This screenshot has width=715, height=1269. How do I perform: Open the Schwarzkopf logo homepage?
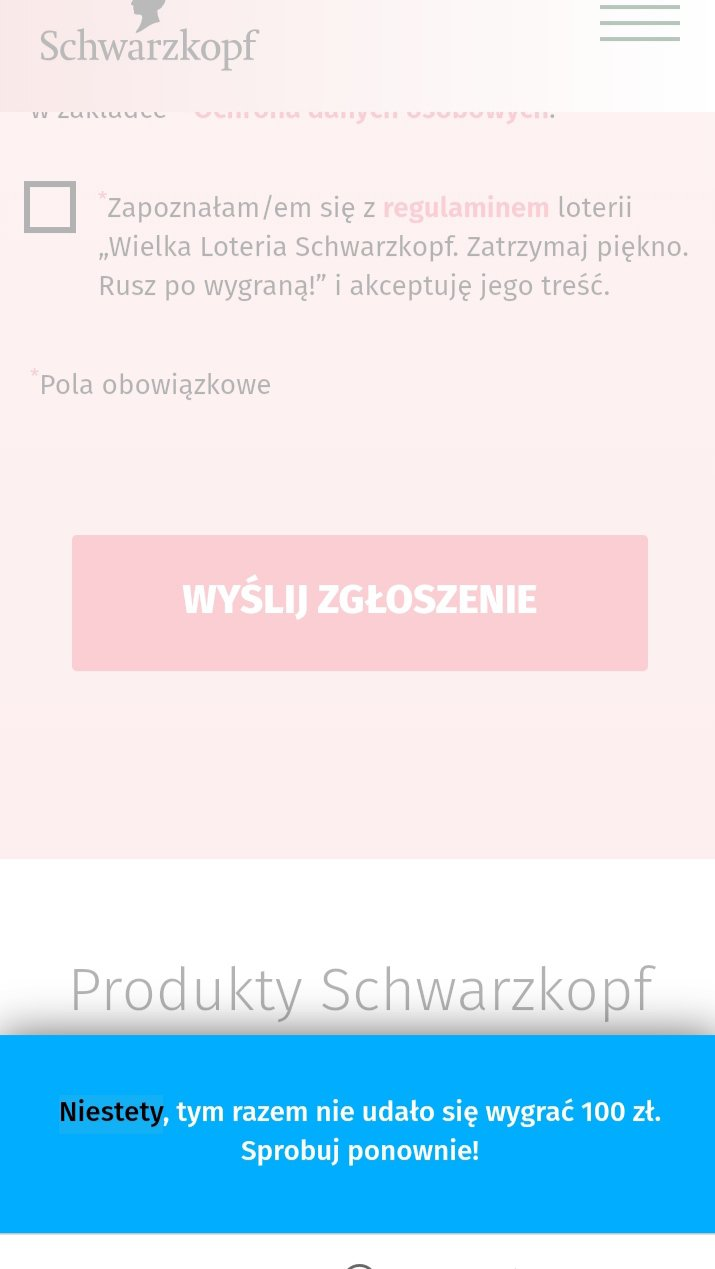[149, 40]
